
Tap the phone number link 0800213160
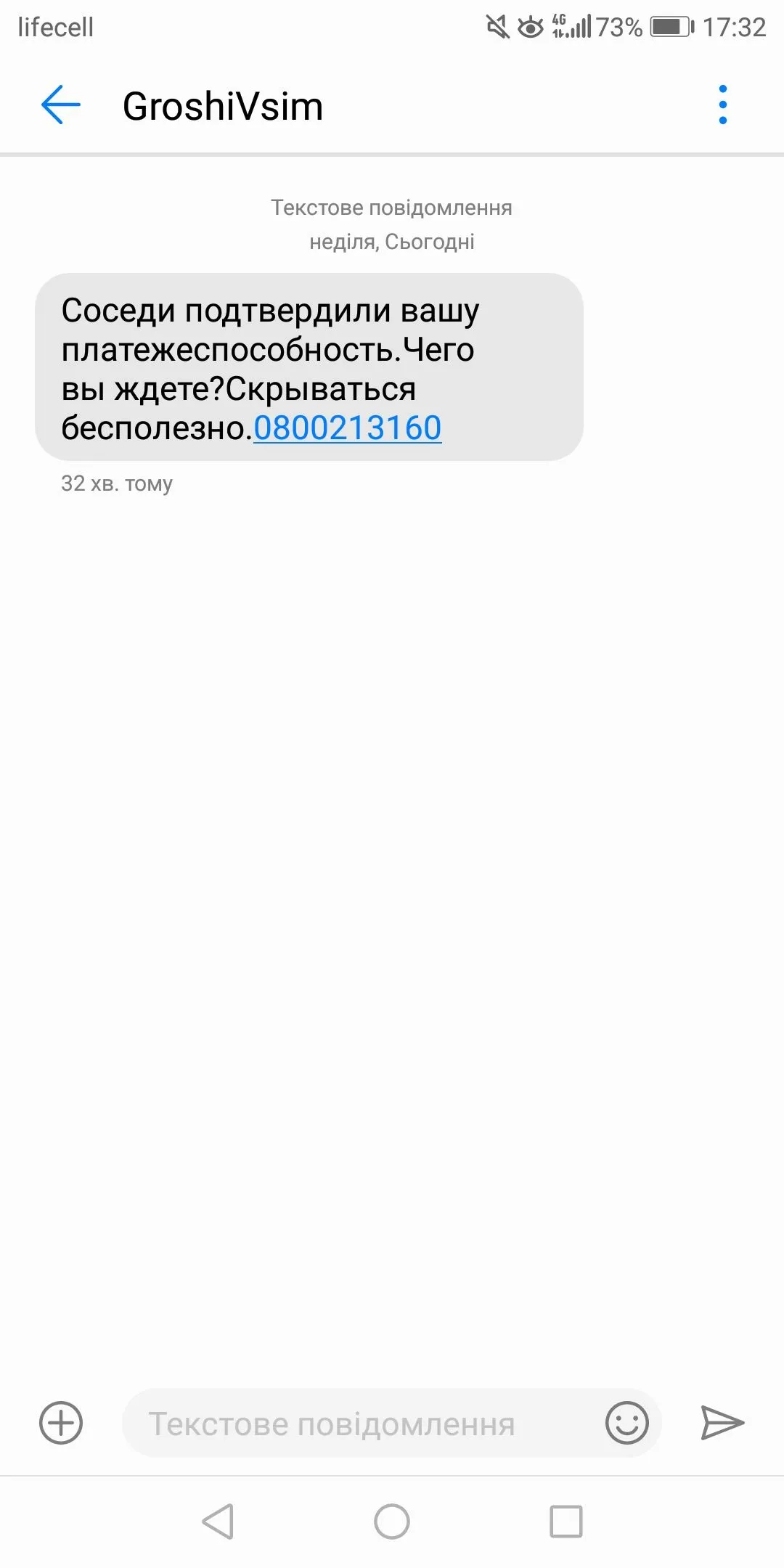pyautogui.click(x=347, y=428)
